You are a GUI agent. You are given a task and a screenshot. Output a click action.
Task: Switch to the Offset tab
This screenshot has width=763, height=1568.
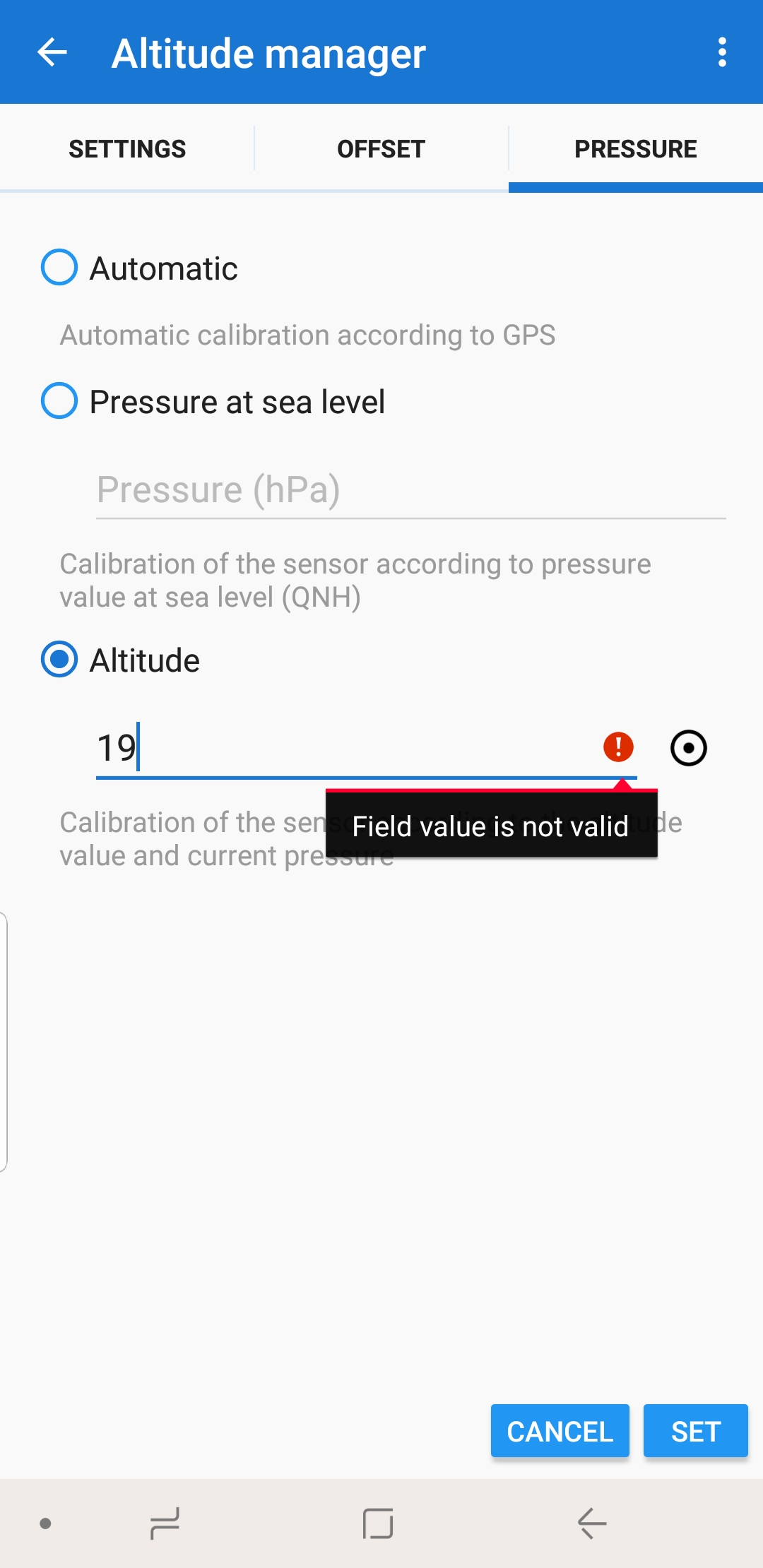pos(381,149)
